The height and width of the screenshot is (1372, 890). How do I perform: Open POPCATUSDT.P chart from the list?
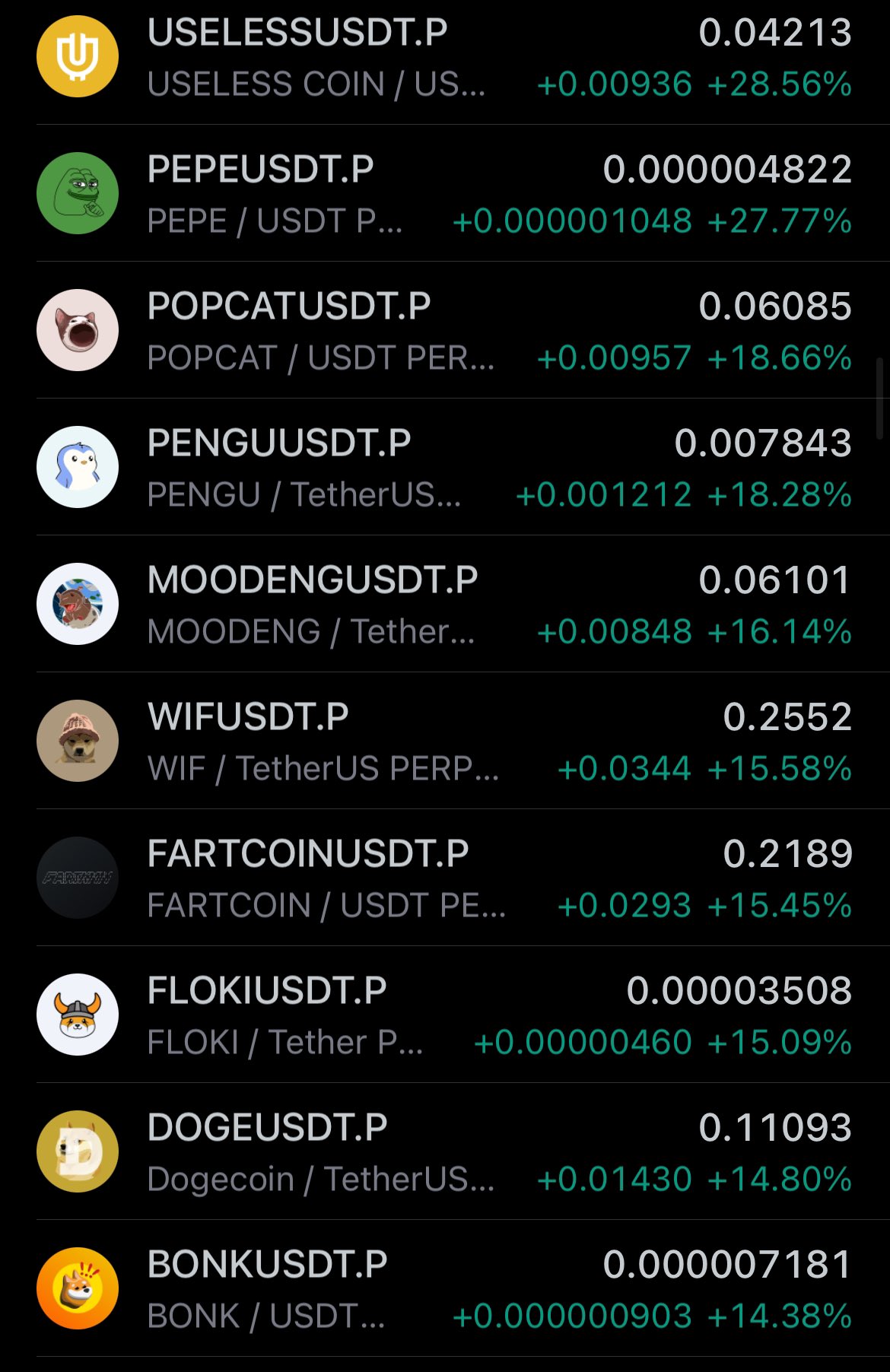(445, 331)
